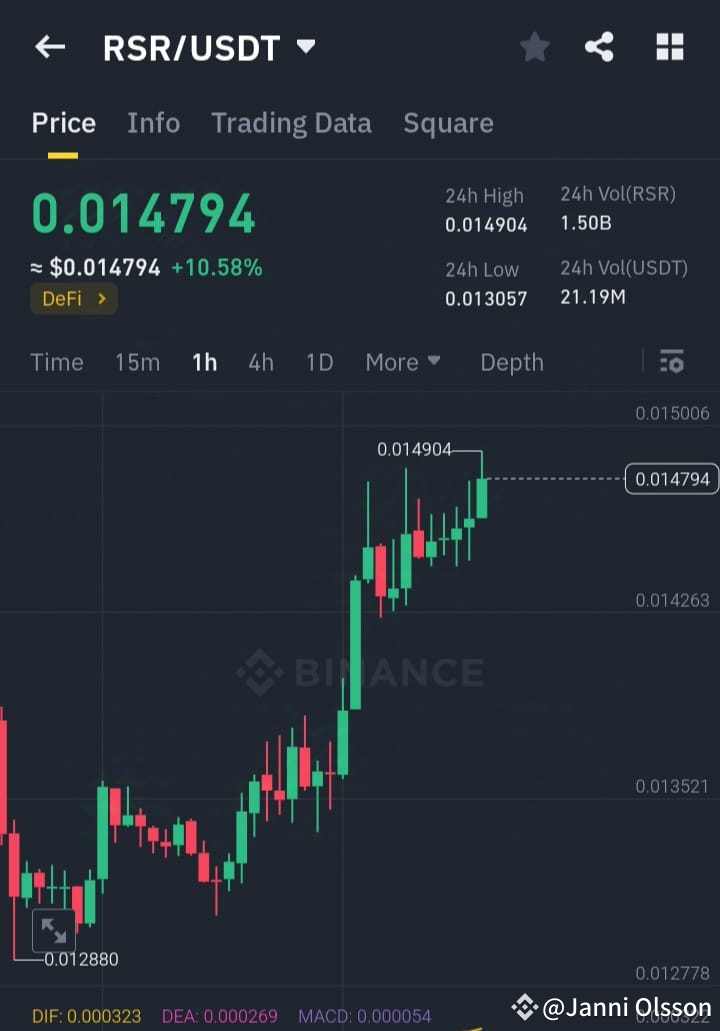
Task: Tap the dashed current price label 0.014794
Action: click(x=671, y=479)
